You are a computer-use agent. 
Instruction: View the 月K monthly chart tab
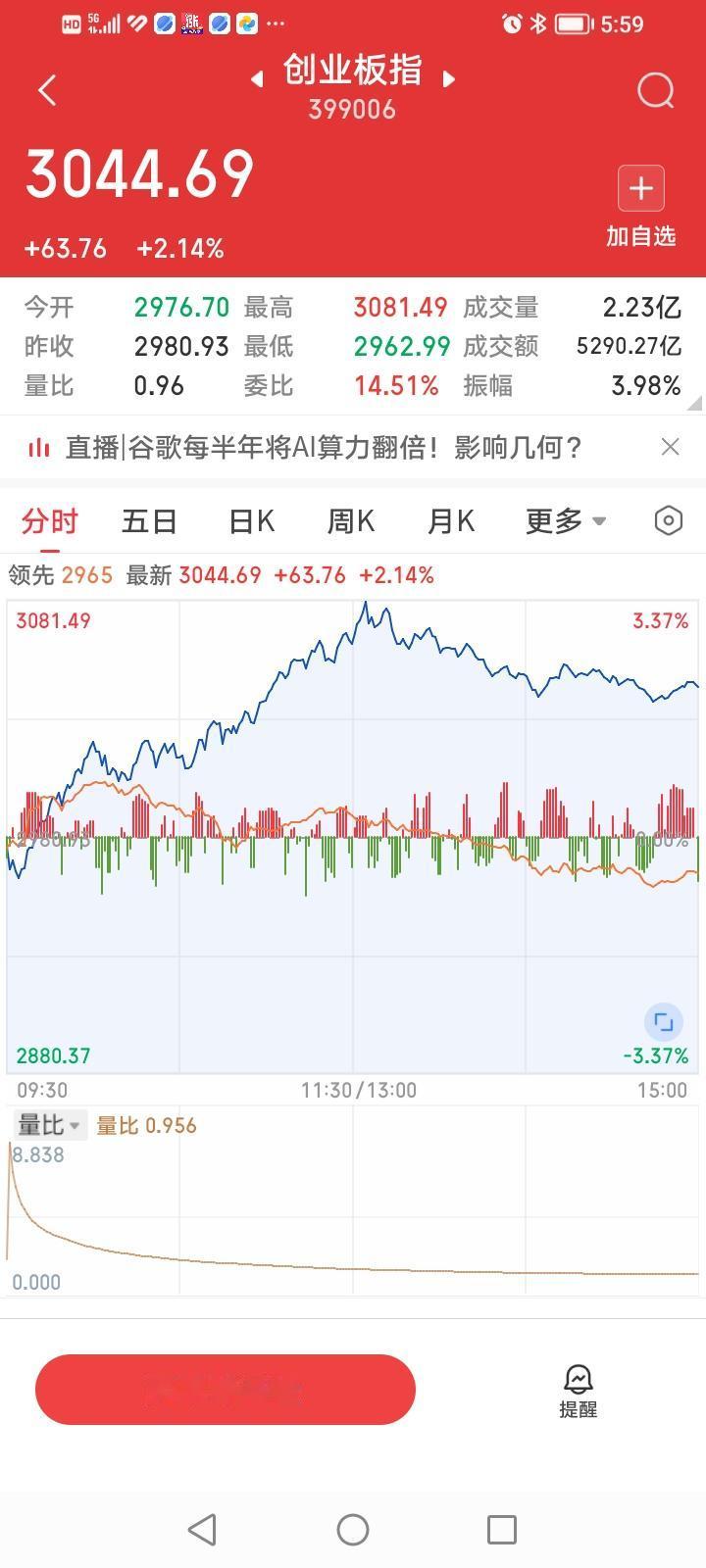coord(450,521)
